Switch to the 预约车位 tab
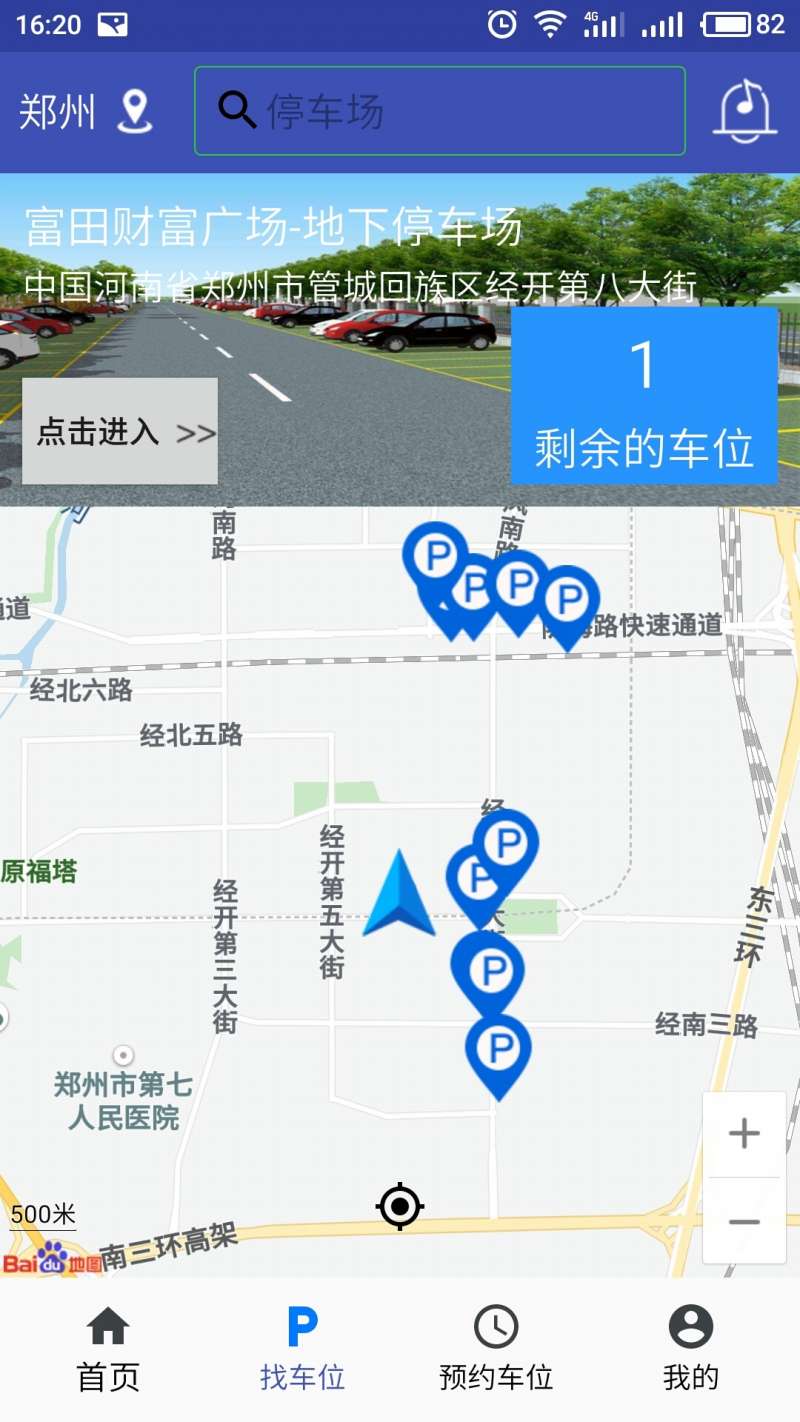Image resolution: width=800 pixels, height=1422 pixels. click(496, 1349)
